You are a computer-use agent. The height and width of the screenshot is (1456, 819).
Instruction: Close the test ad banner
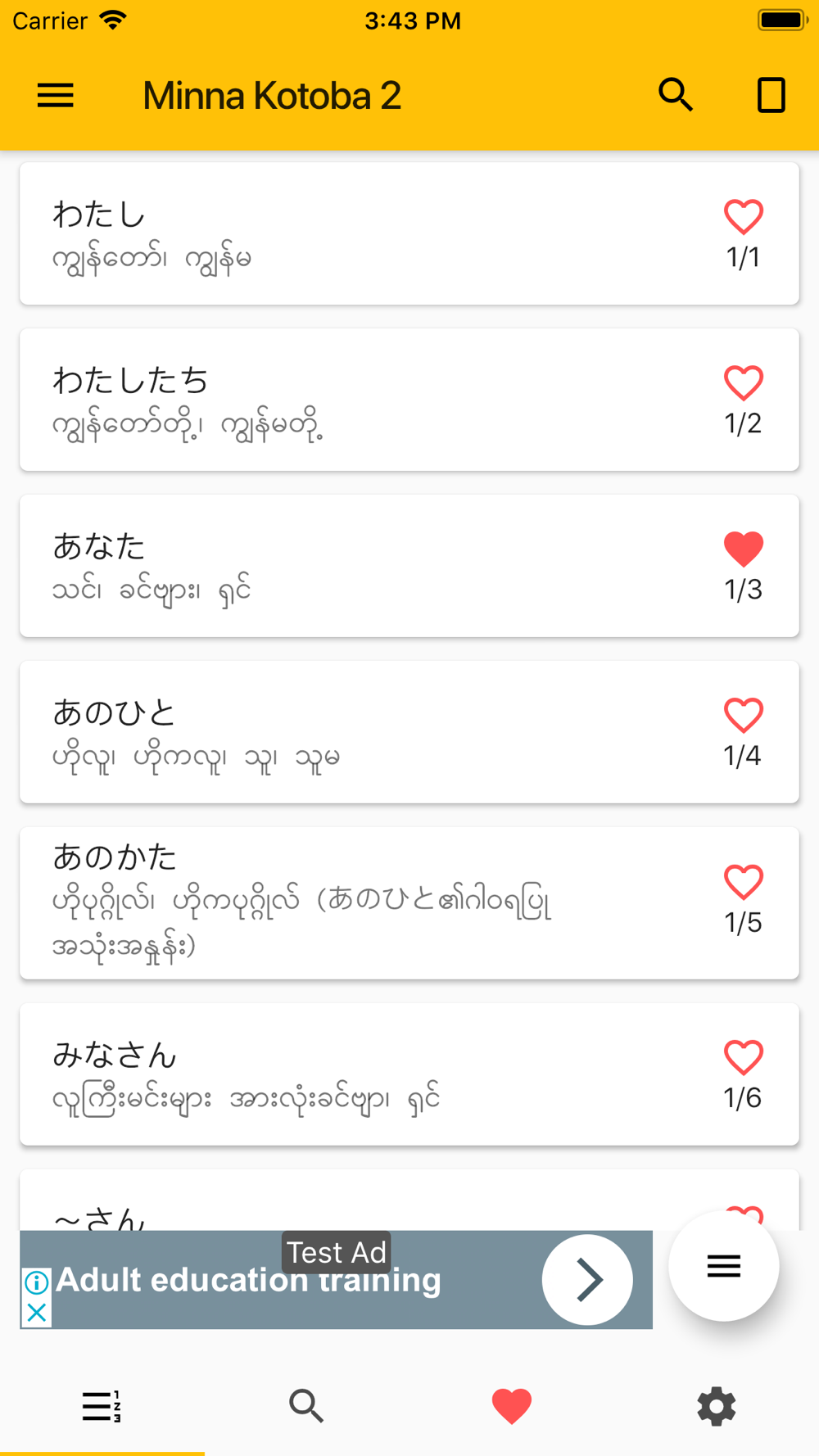37,1314
